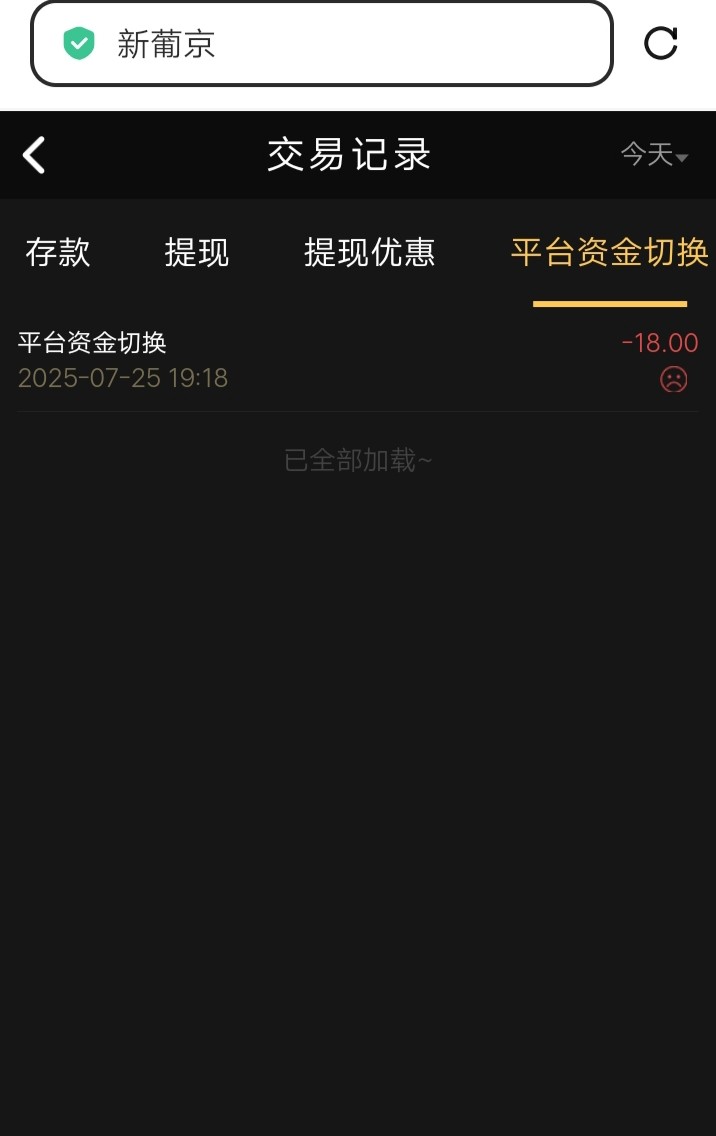The image size is (716, 1136).
Task: Go back from 交易记录 page
Action: (34, 155)
